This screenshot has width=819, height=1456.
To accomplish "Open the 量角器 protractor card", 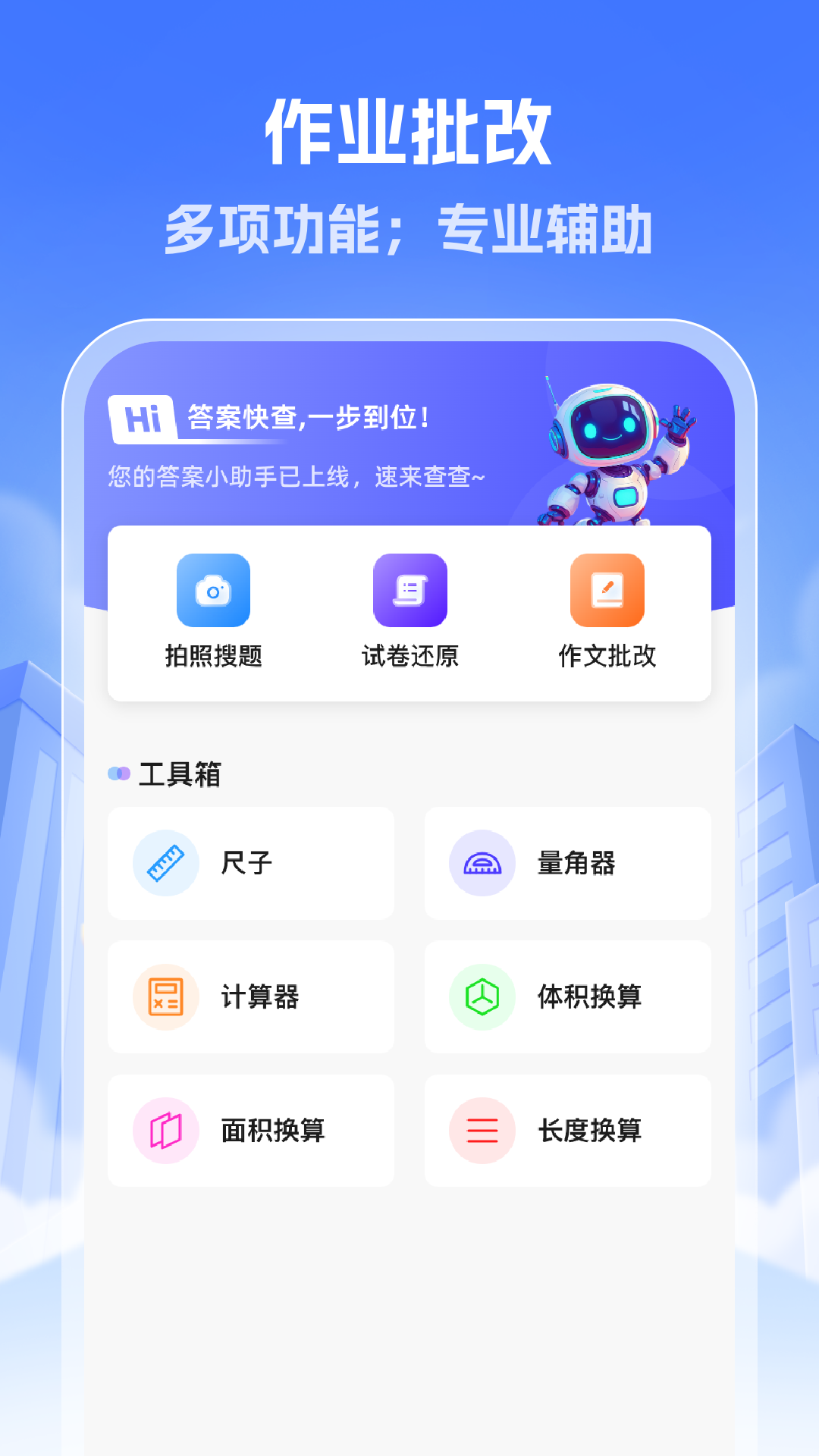I will click(x=569, y=863).
